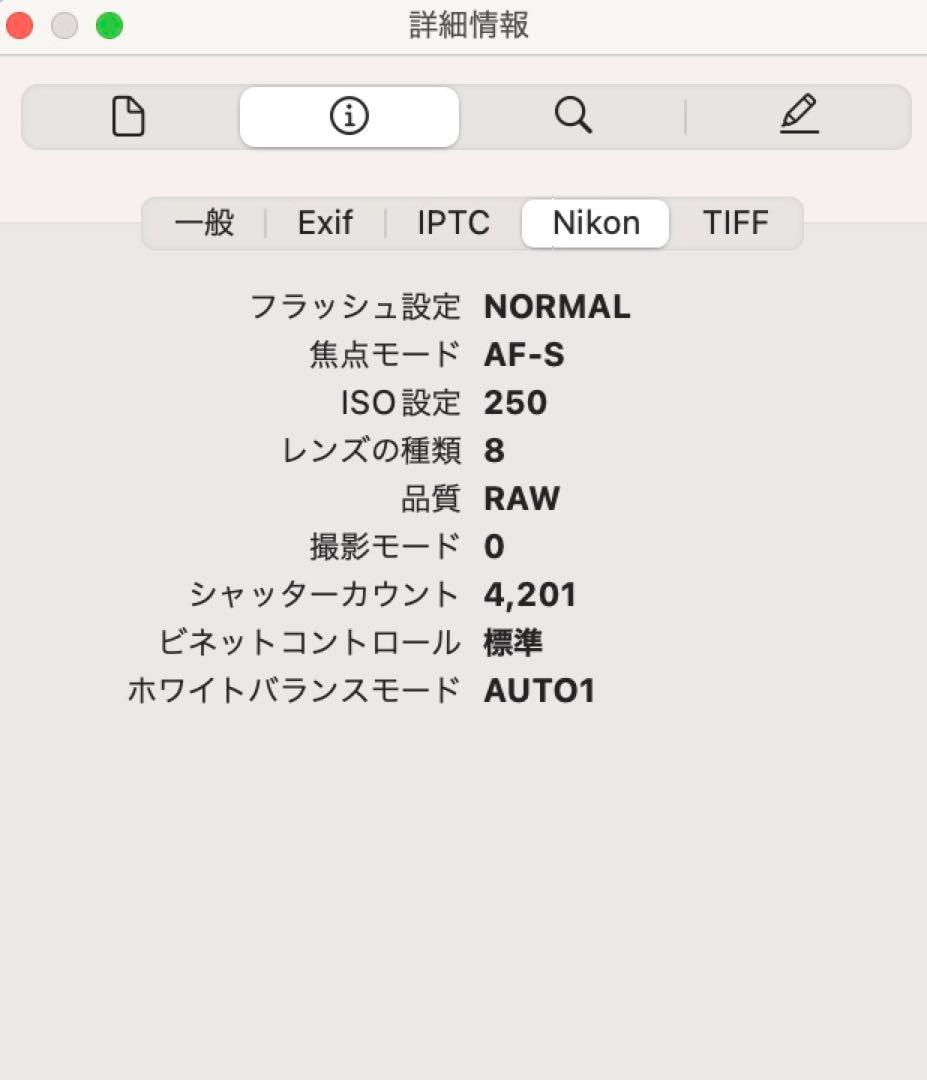View the Nikon metadata tab
This screenshot has width=927, height=1080.
pyautogui.click(x=594, y=223)
